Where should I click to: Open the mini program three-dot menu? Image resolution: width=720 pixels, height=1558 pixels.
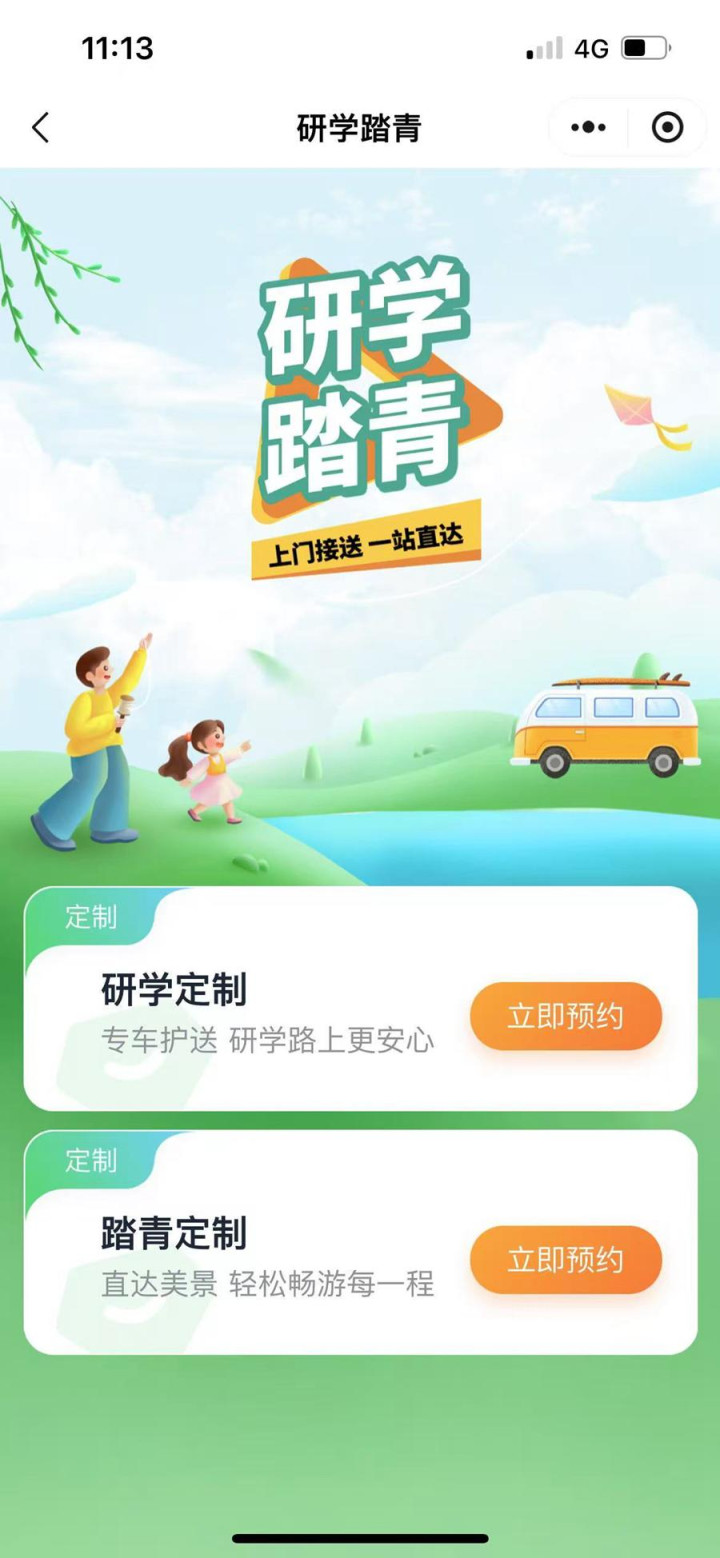coord(588,128)
